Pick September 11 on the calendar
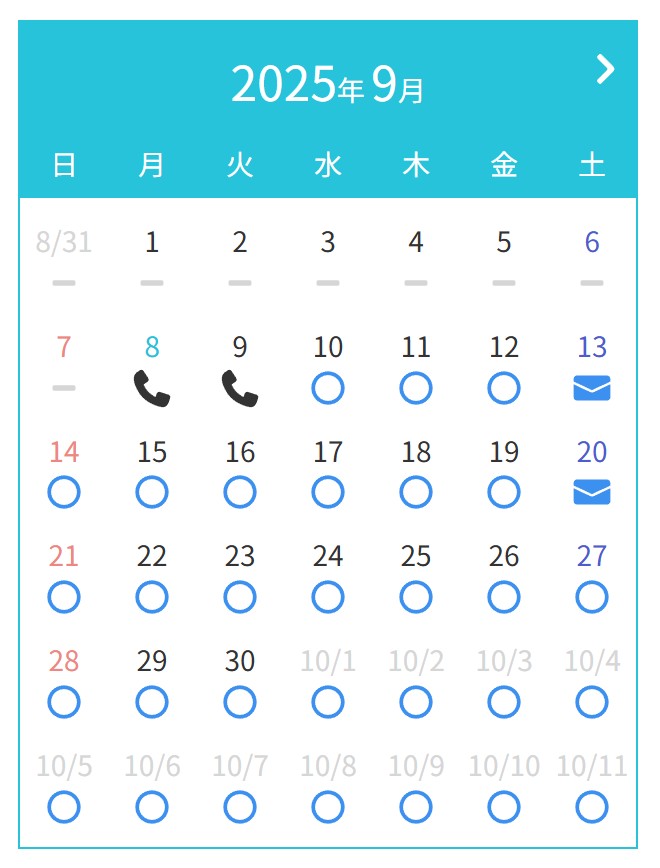 pyautogui.click(x=416, y=388)
